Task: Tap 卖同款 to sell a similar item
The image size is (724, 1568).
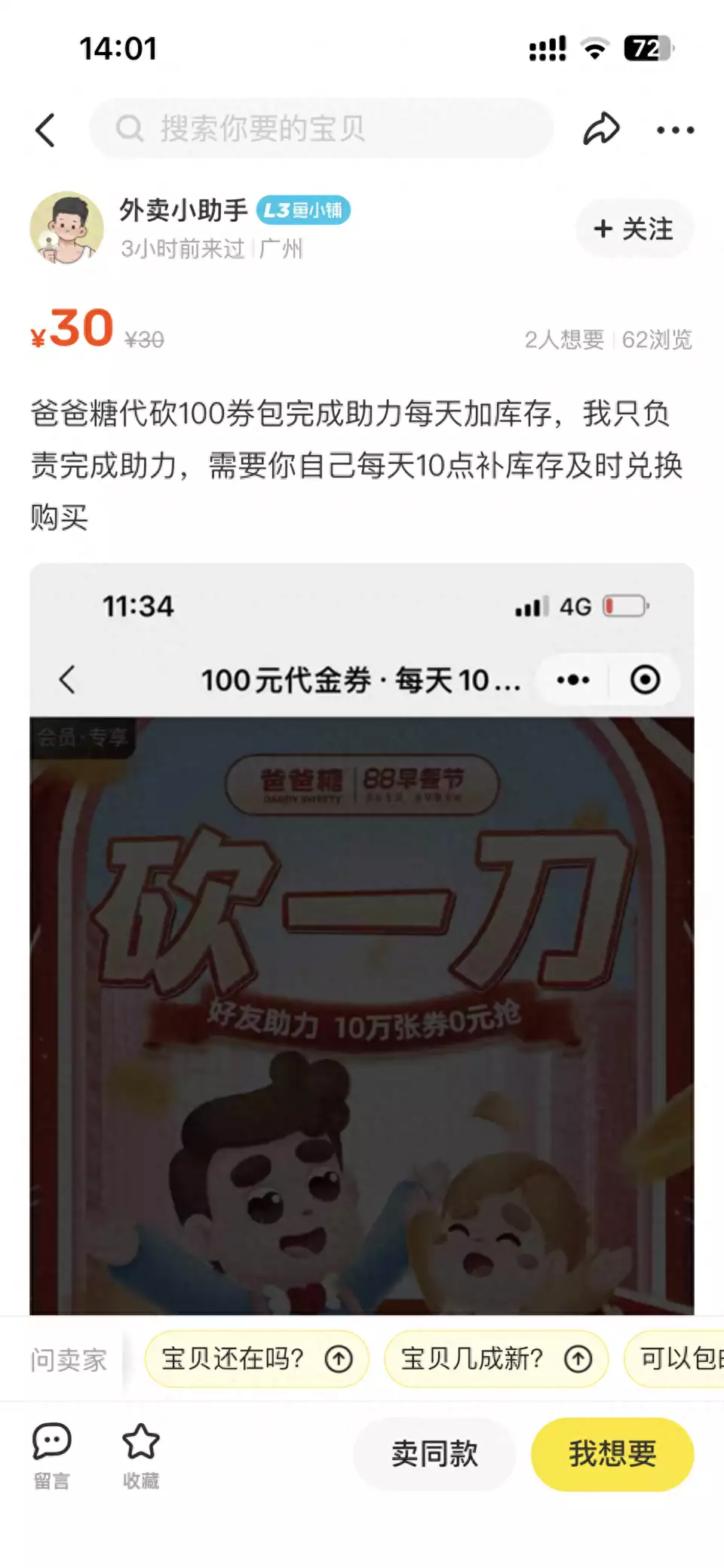Action: [434, 1453]
